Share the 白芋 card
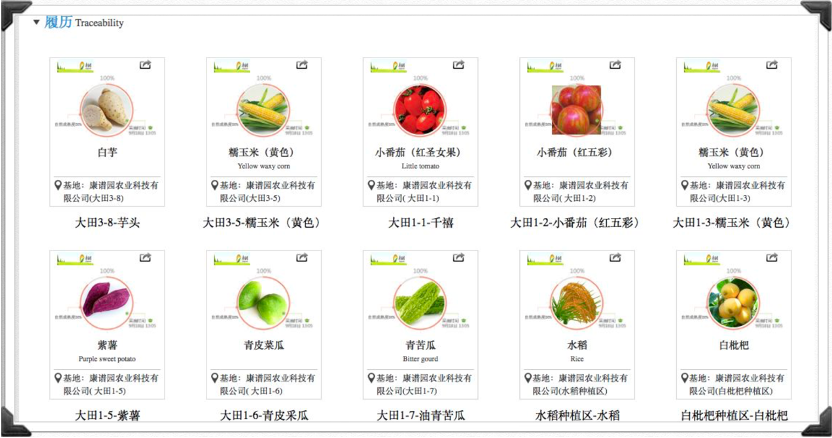The image size is (832, 438). pos(145,65)
